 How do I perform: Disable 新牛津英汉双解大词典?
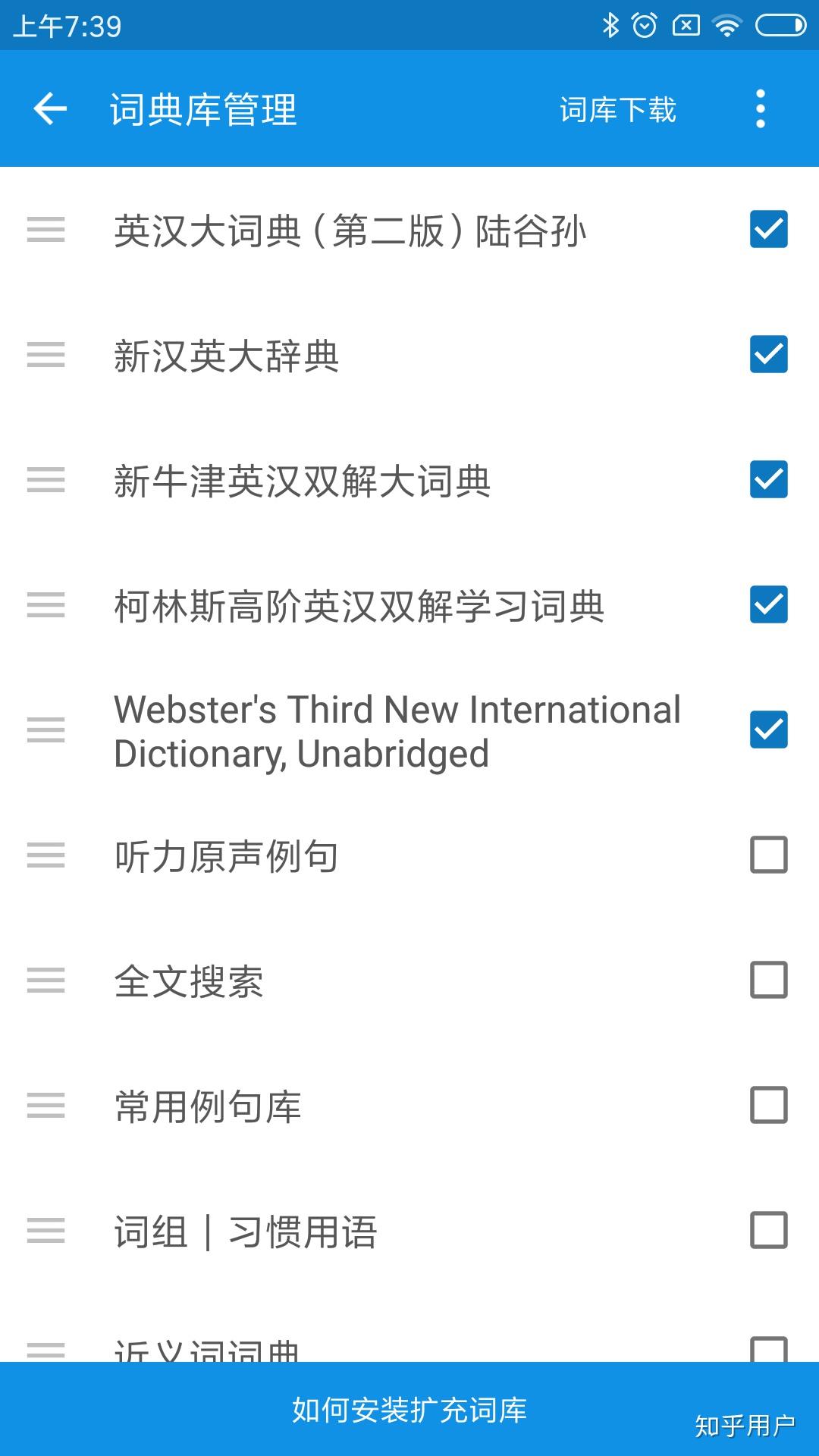768,479
